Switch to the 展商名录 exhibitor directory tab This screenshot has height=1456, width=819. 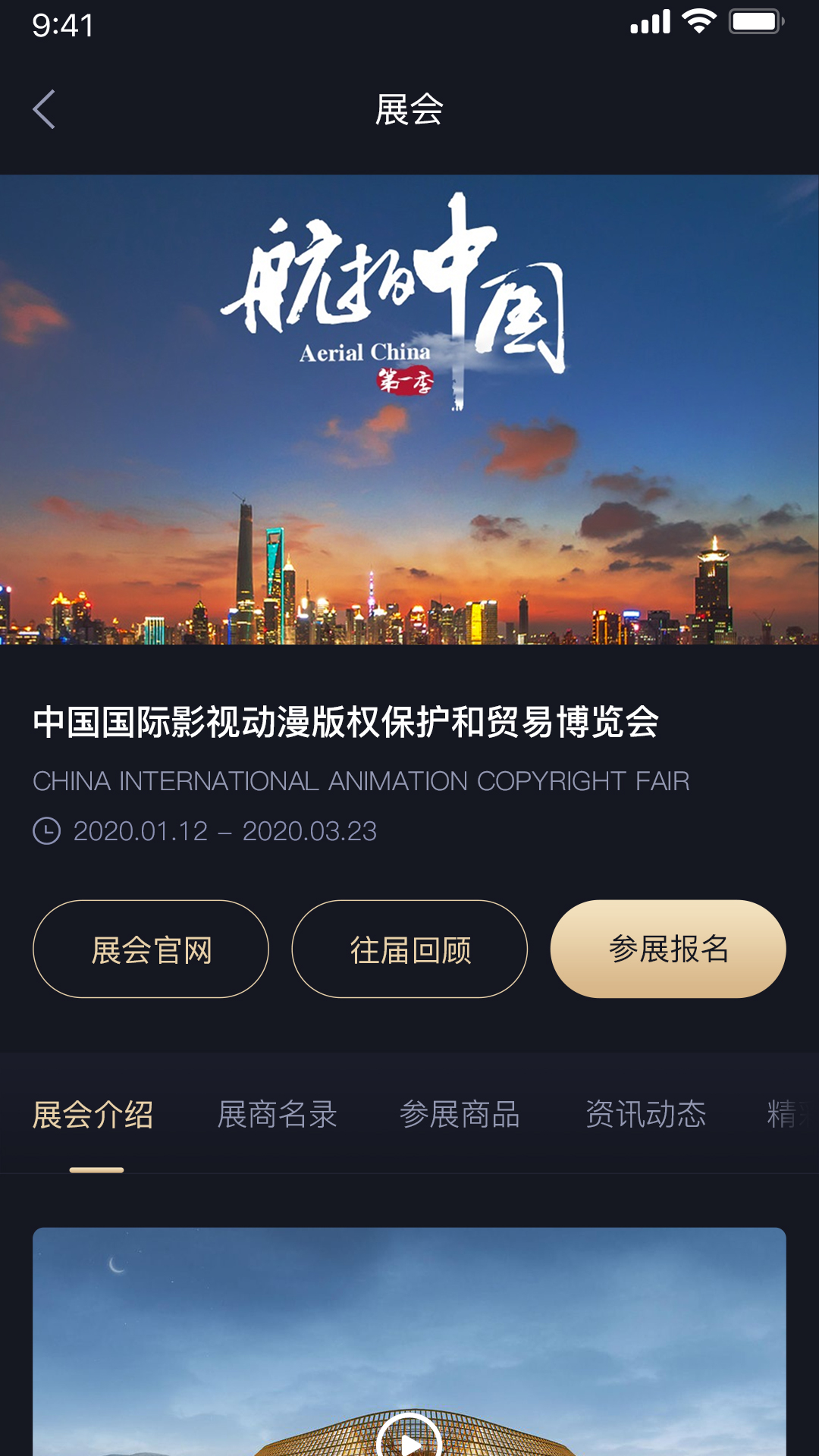pyautogui.click(x=278, y=1113)
